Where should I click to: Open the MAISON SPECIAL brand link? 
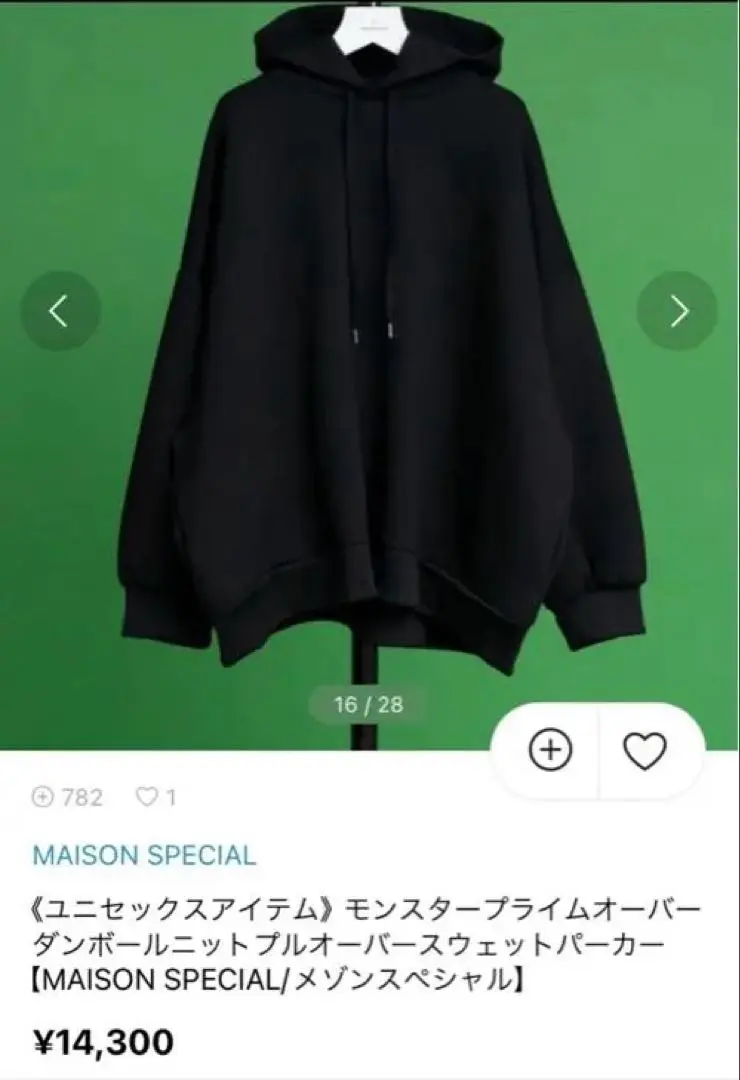coord(144,856)
